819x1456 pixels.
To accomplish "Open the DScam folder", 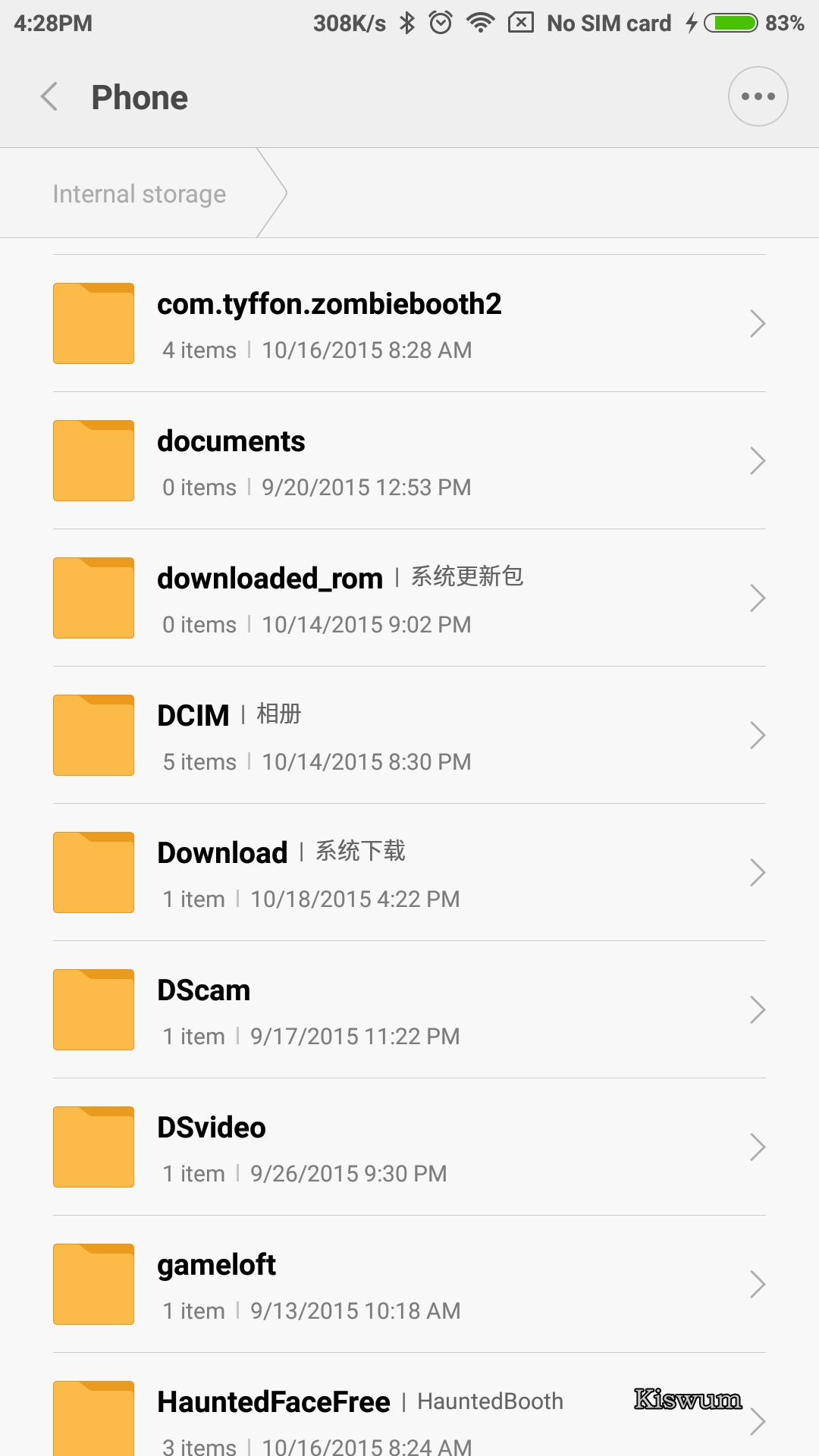I will (409, 1009).
